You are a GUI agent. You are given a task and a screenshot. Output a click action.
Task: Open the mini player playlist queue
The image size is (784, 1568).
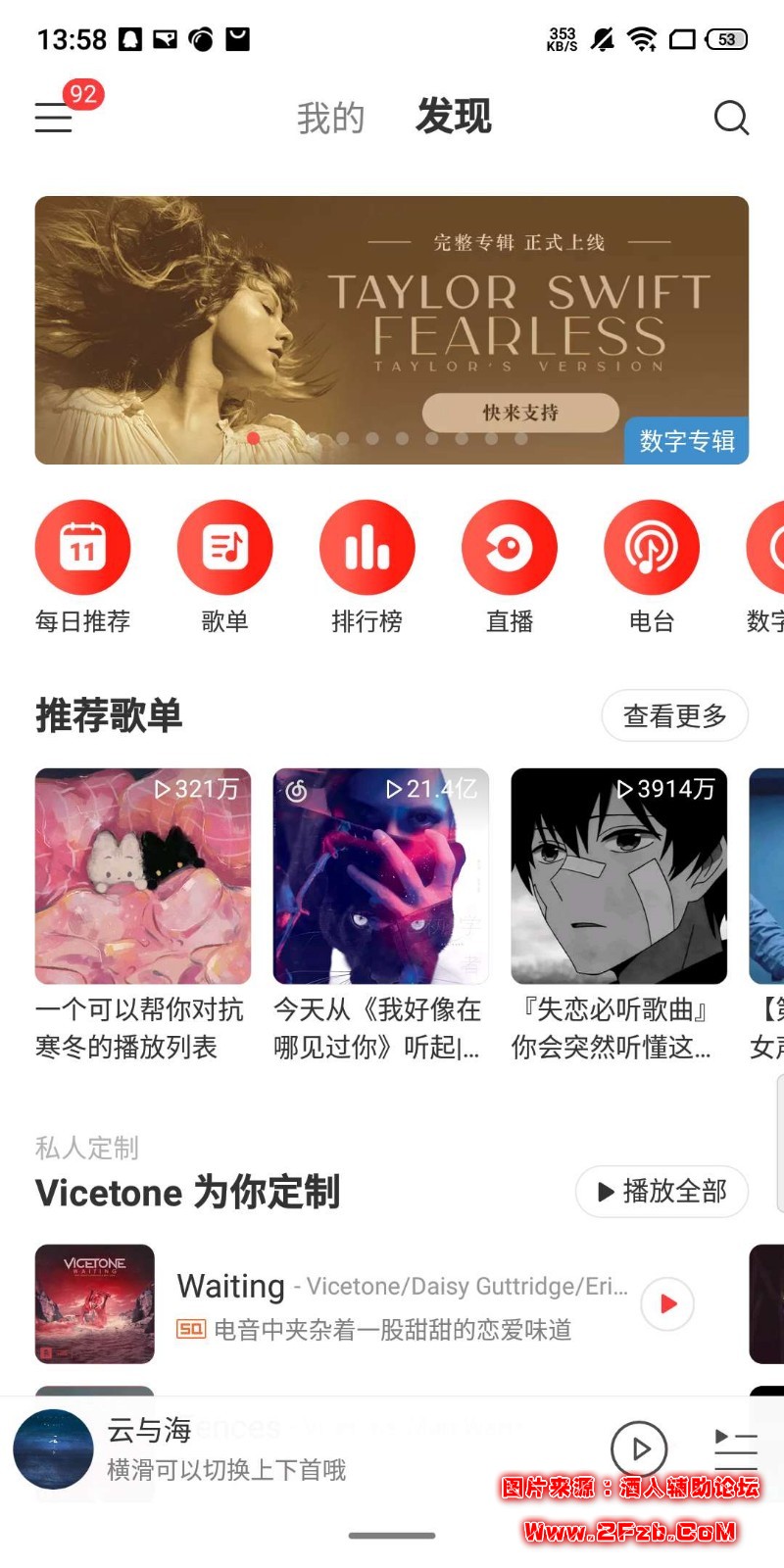click(x=736, y=1448)
